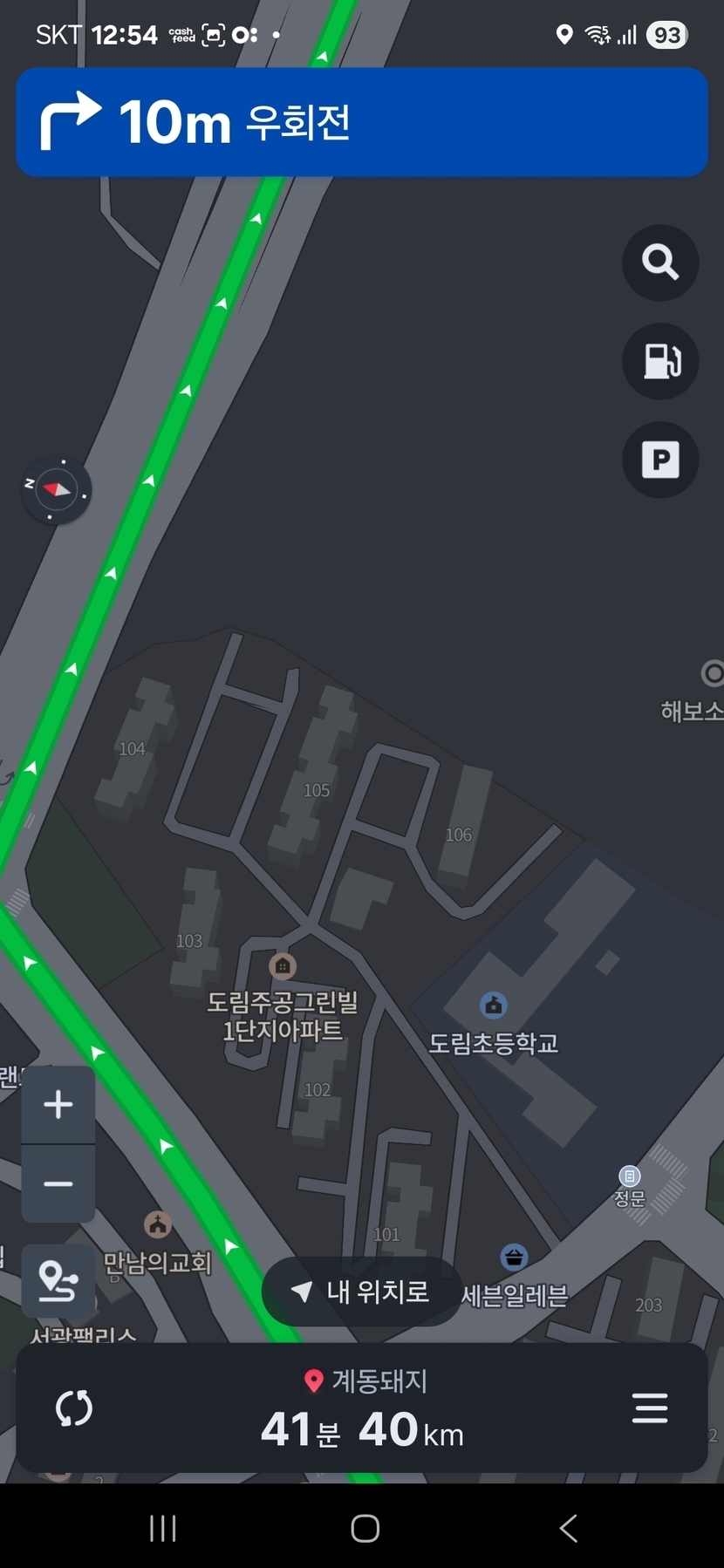Viewport: 724px width, 1568px height.
Task: Go back using system back button
Action: click(x=568, y=1528)
